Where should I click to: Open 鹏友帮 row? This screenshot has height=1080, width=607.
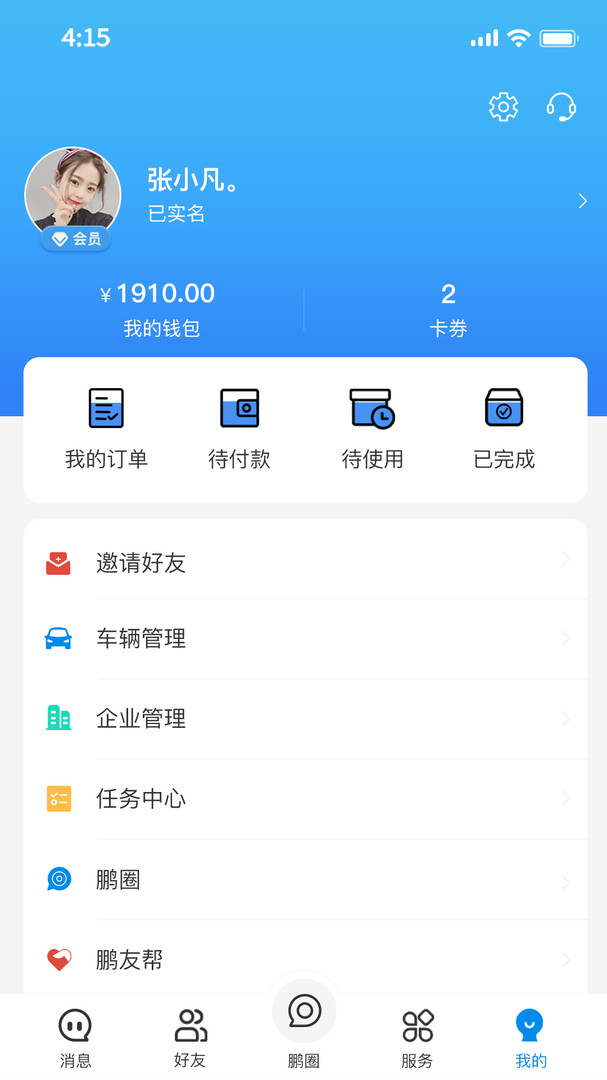pos(305,960)
